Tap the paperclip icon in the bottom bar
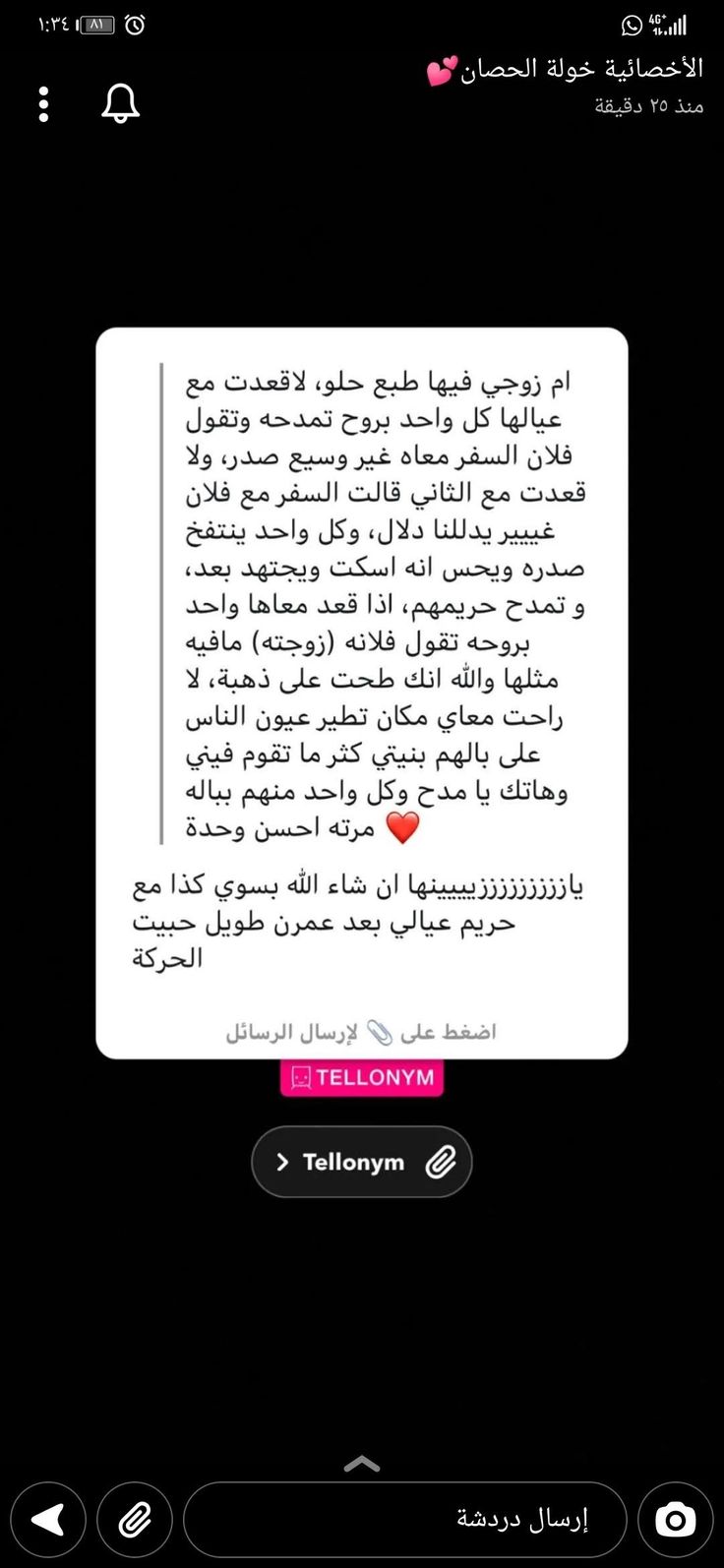The width and height of the screenshot is (724, 1568). coord(135,1520)
